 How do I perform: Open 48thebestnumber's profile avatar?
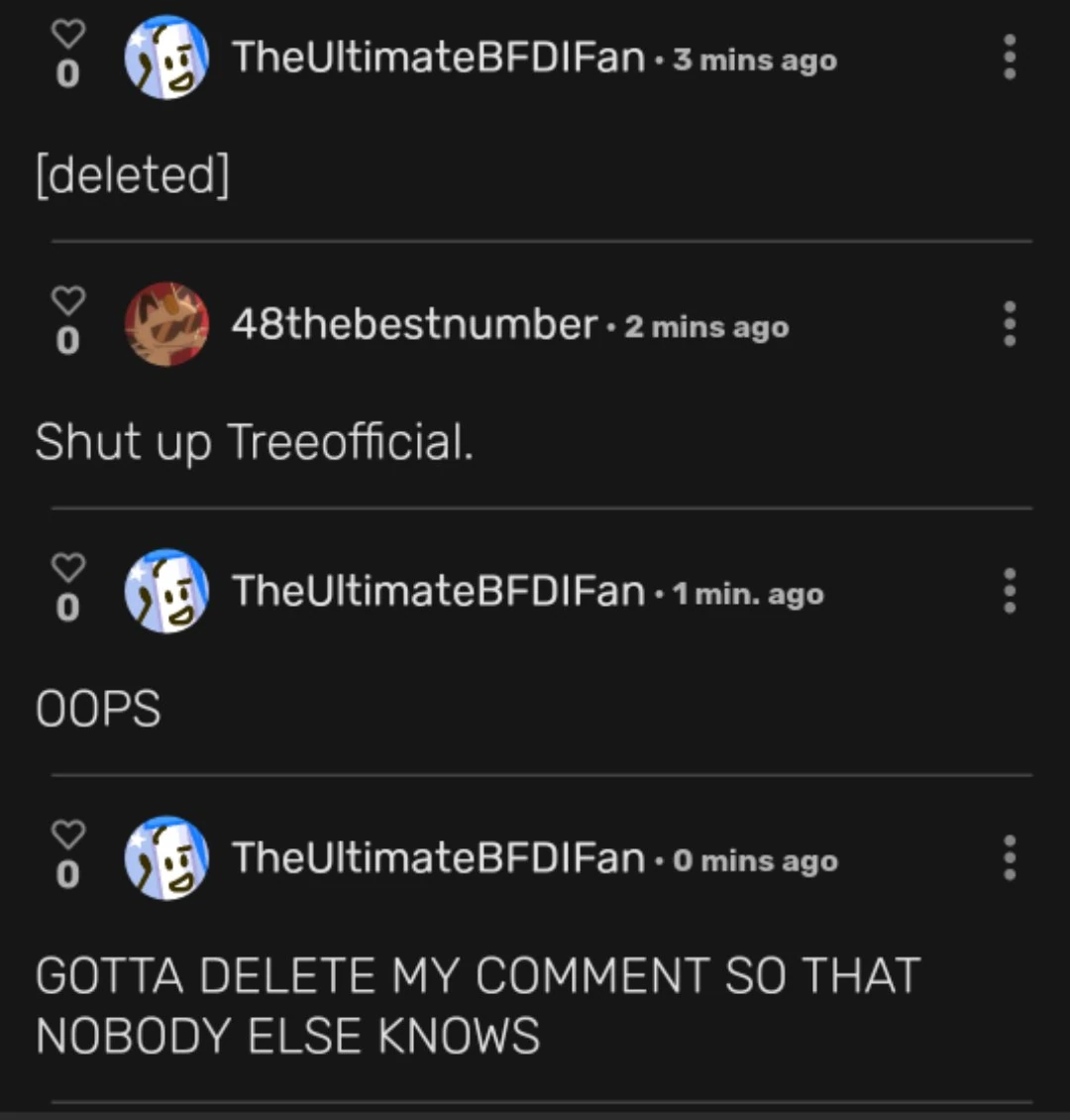(x=167, y=323)
